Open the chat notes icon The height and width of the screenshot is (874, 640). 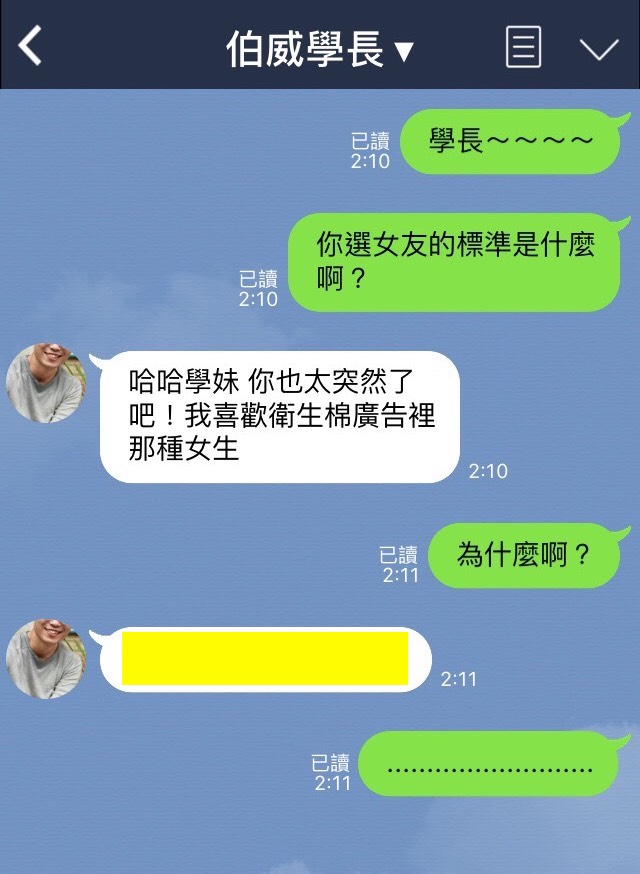(523, 47)
